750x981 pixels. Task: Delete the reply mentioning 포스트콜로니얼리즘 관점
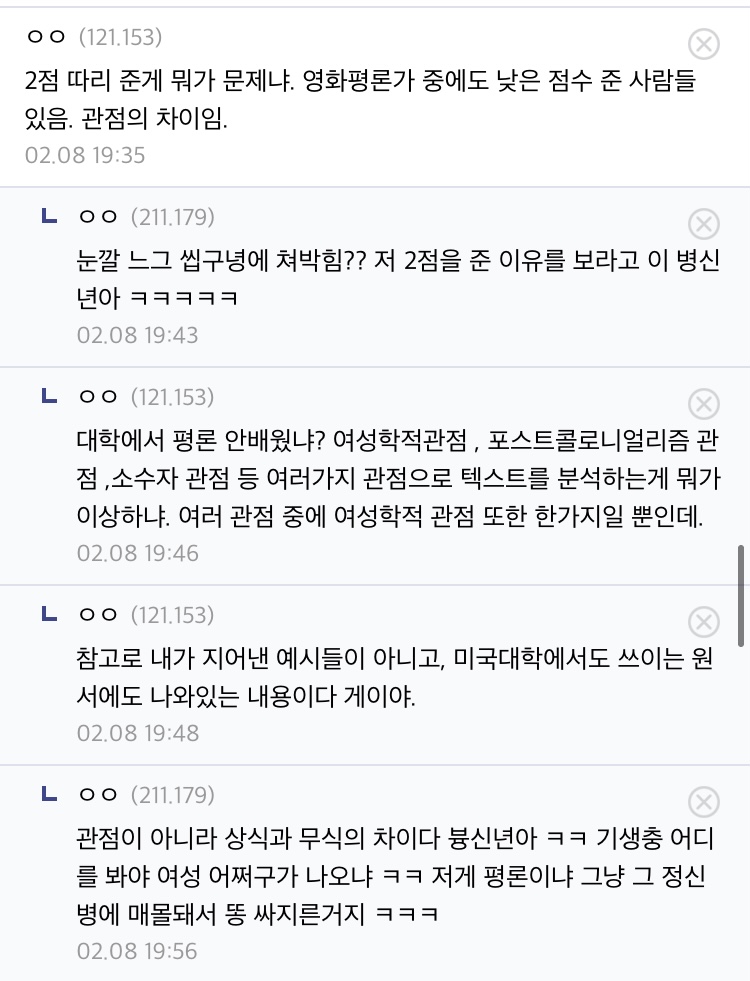pos(704,404)
